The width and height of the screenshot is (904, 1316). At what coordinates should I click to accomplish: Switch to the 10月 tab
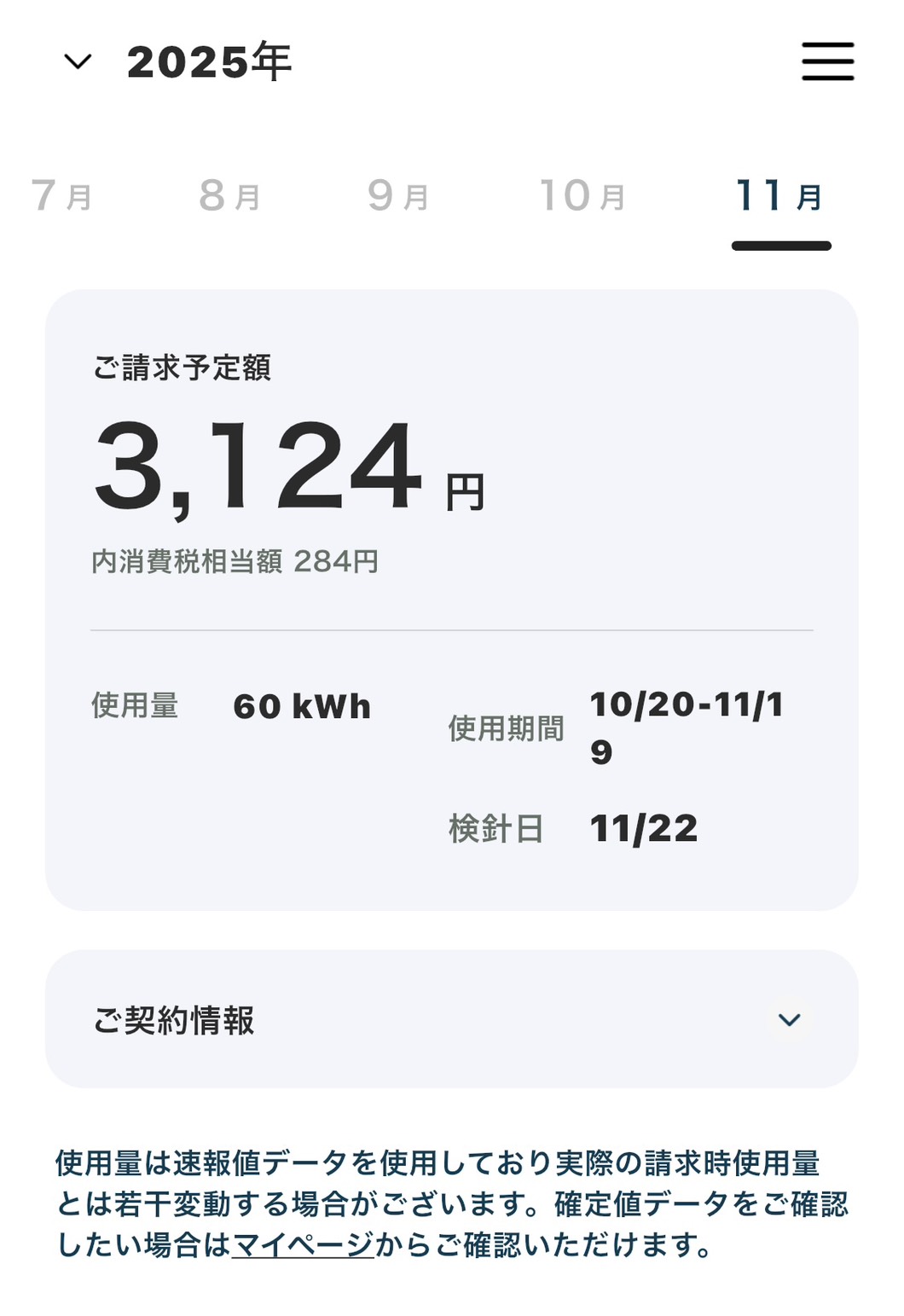click(x=582, y=196)
